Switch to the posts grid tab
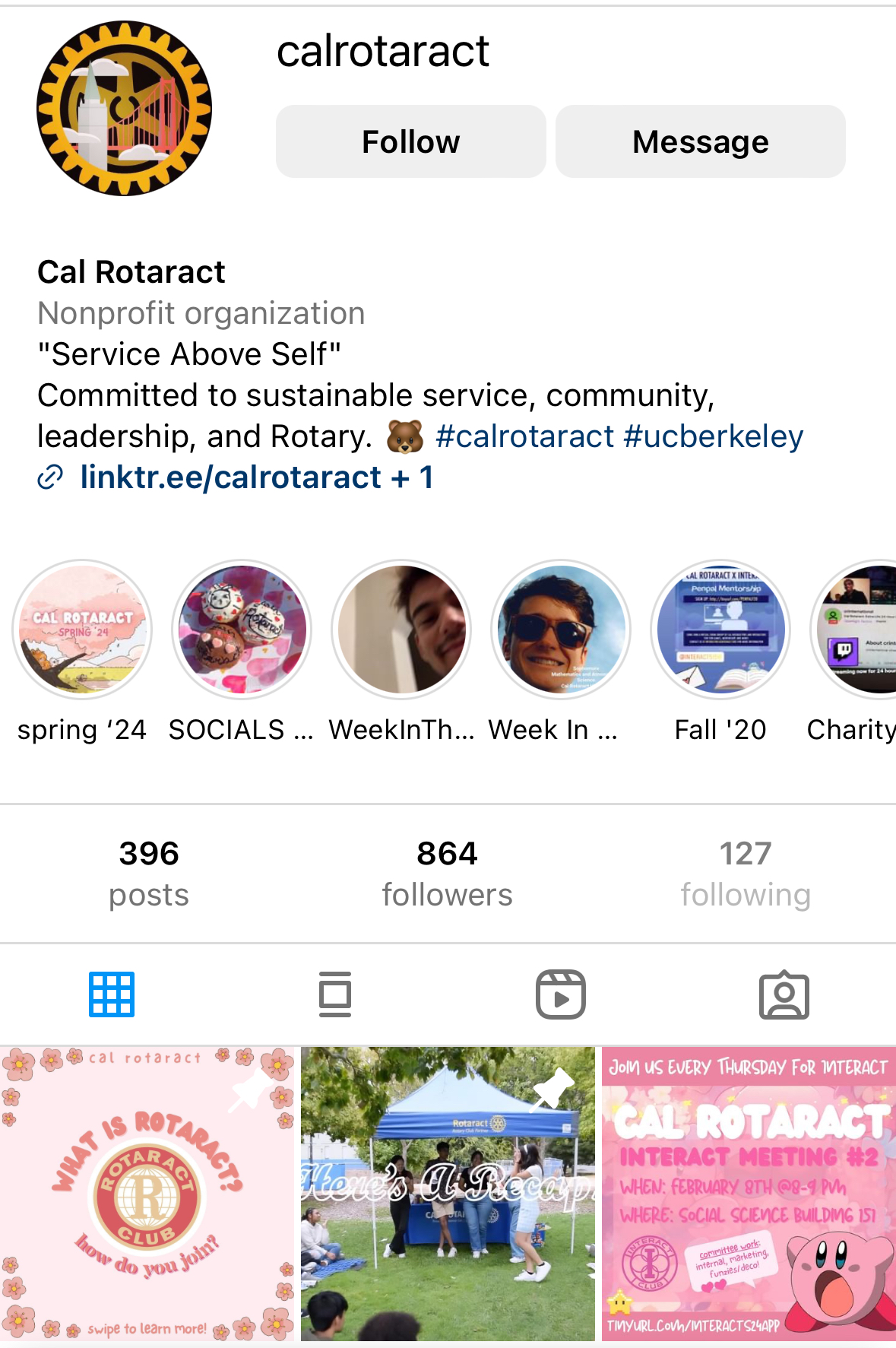 click(112, 994)
